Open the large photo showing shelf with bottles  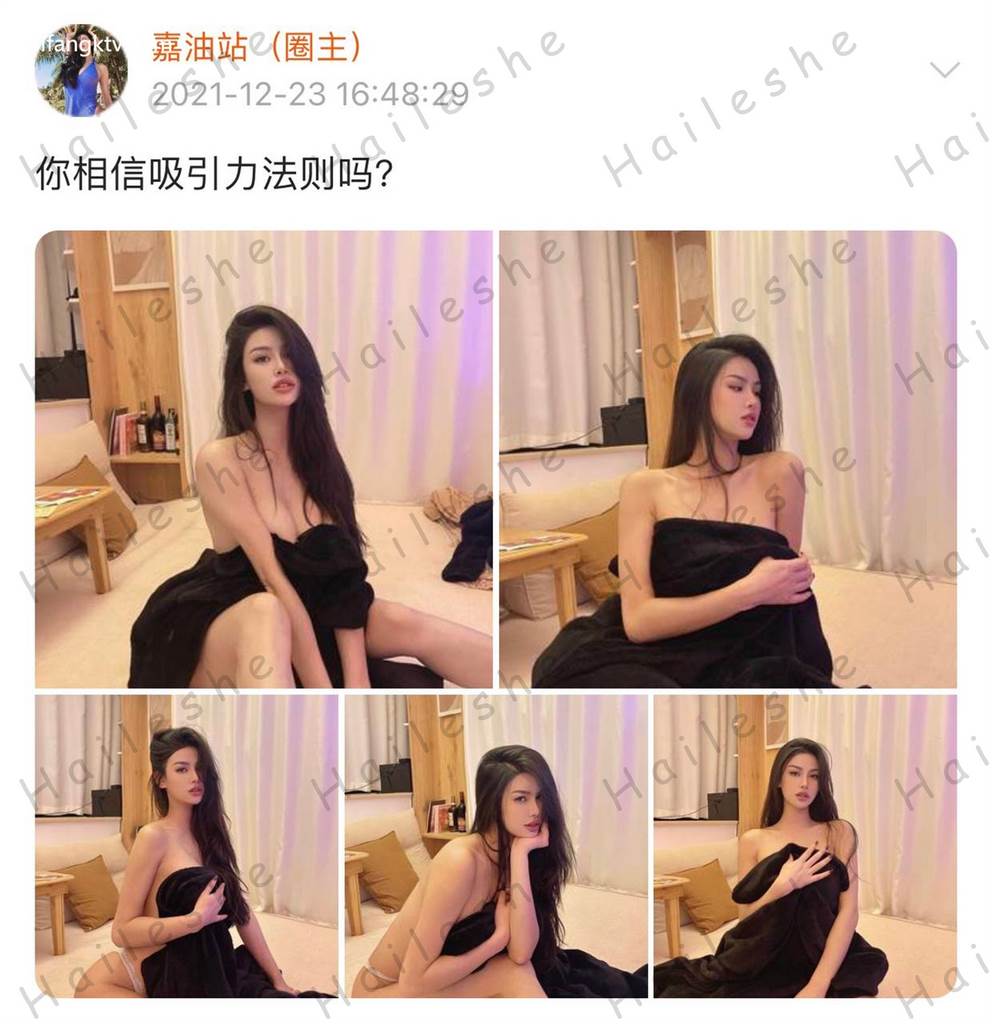click(264, 459)
